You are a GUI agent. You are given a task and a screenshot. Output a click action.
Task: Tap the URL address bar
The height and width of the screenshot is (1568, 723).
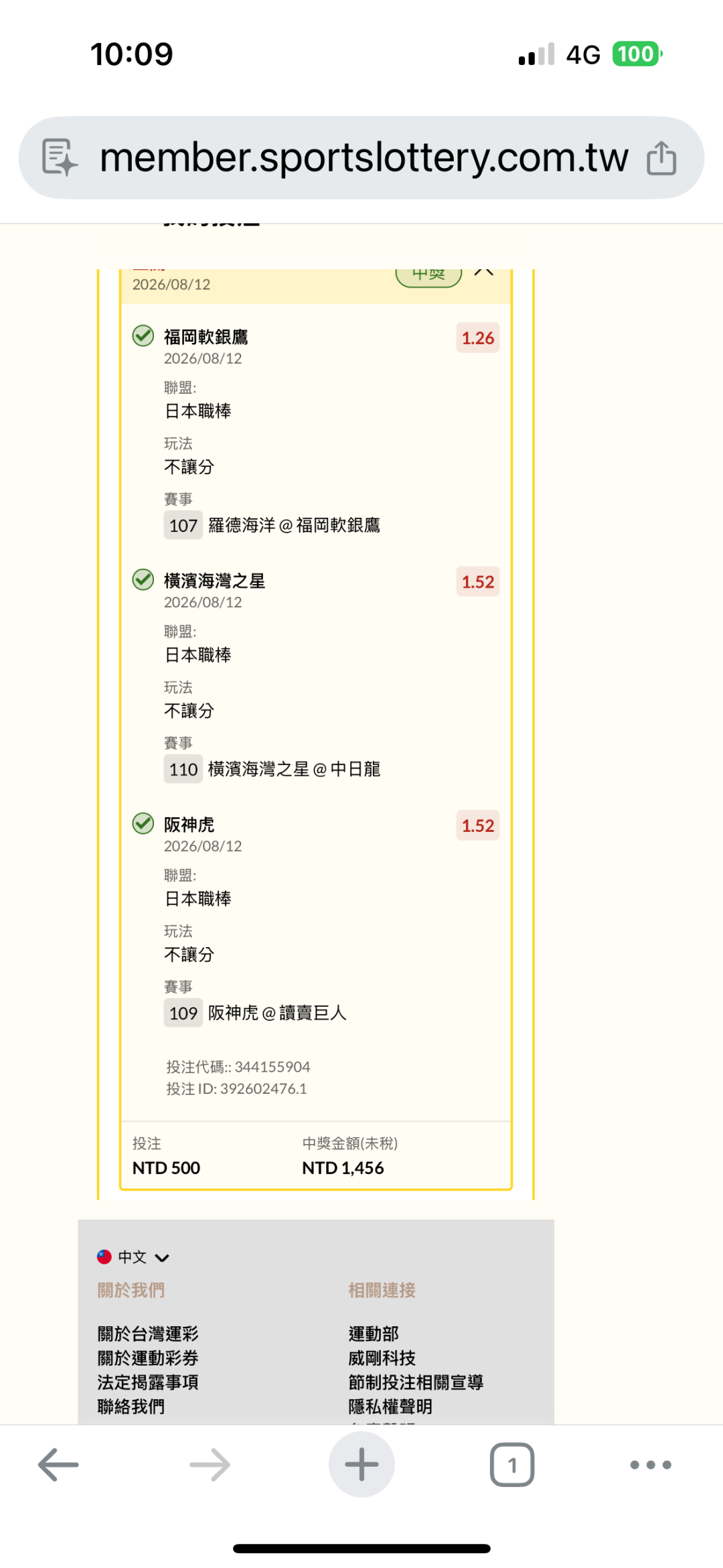click(x=361, y=158)
